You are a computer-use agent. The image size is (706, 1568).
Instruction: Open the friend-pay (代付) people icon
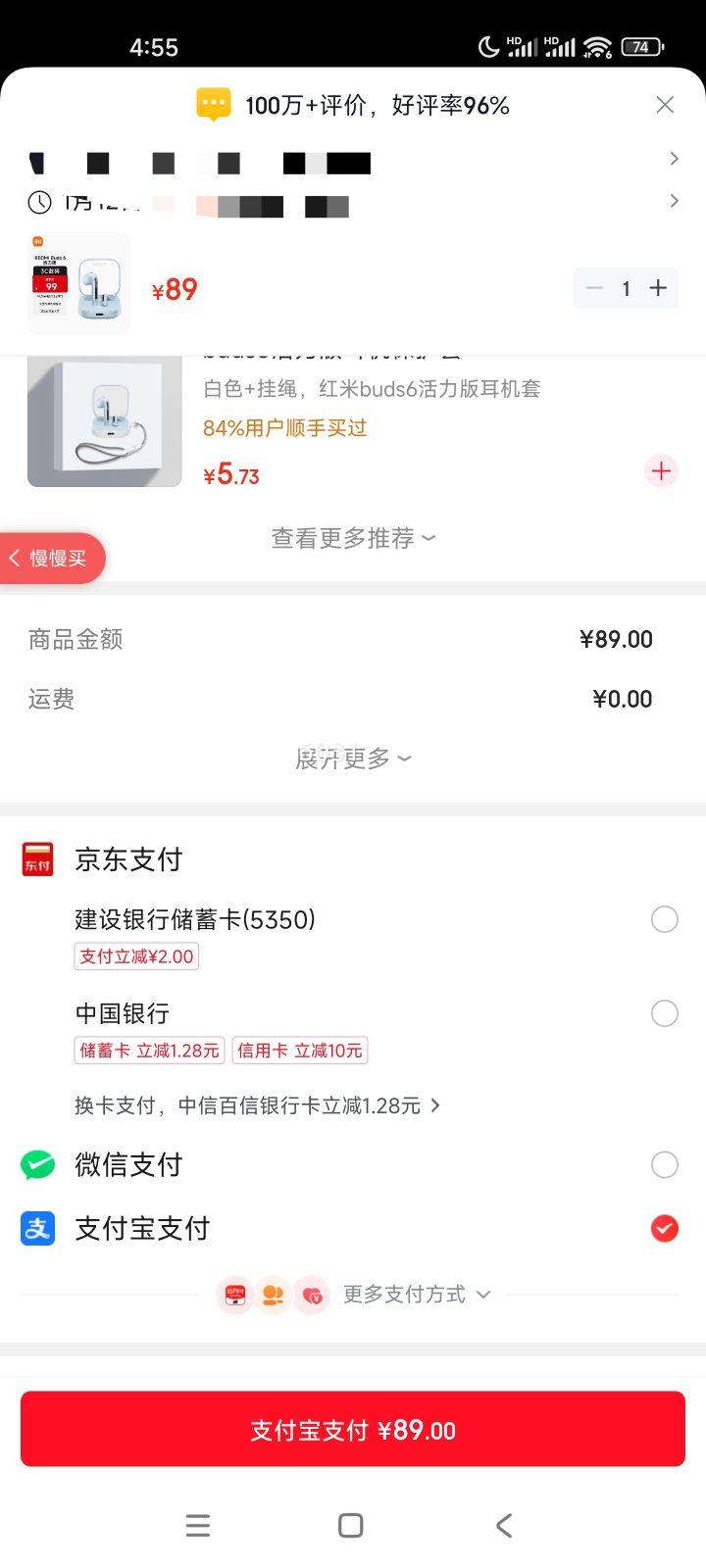273,1294
